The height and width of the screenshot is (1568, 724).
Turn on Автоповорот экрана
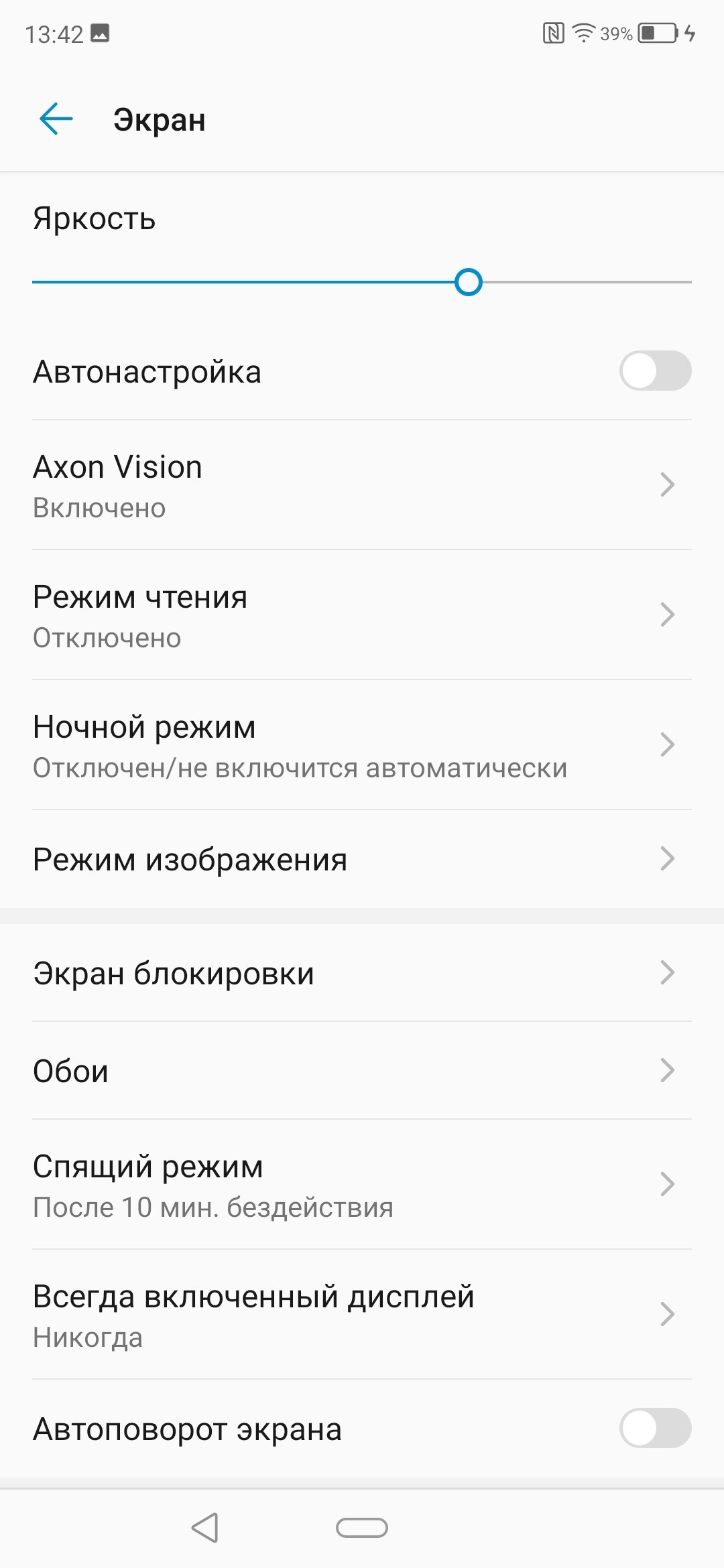(x=654, y=1429)
